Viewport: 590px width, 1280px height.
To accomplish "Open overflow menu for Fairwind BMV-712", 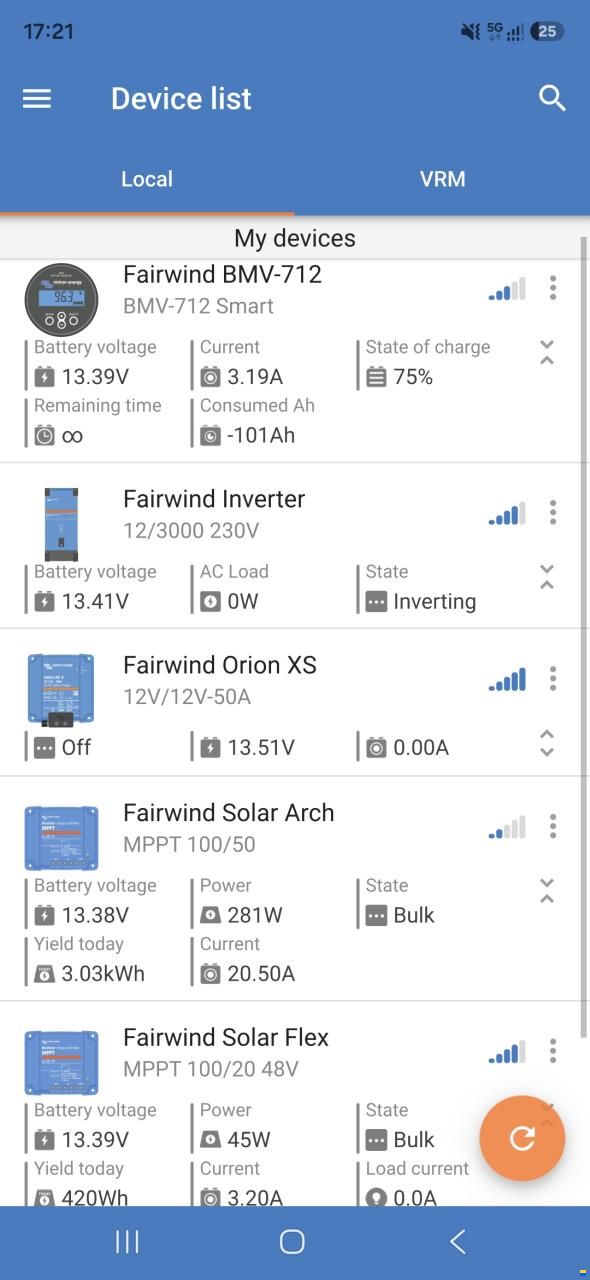I will point(552,288).
